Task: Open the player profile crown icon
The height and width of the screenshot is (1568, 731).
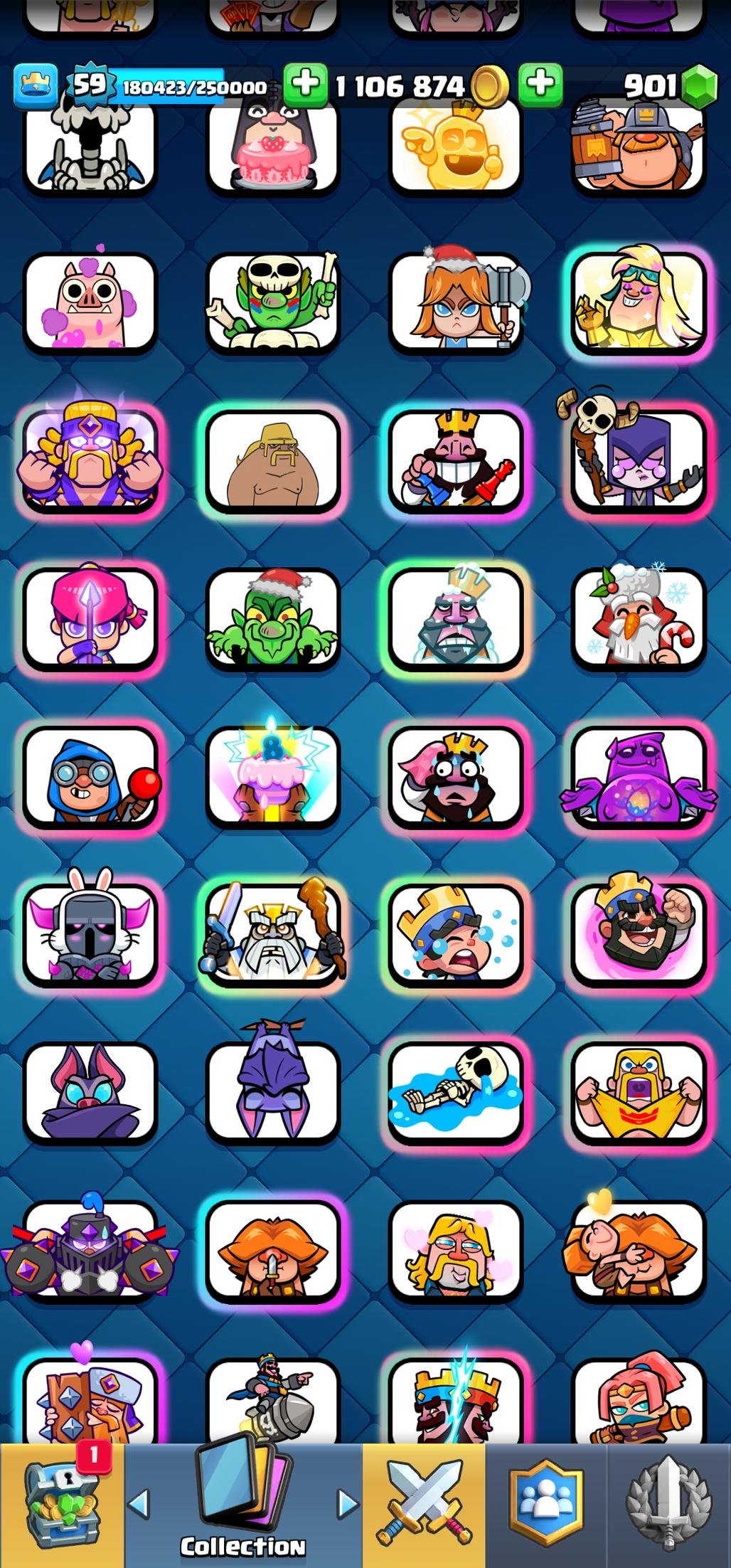Action: tap(36, 85)
